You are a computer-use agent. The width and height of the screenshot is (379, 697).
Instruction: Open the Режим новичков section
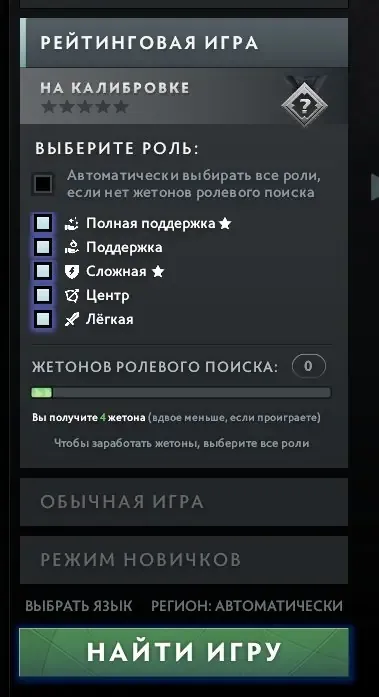tap(184, 560)
